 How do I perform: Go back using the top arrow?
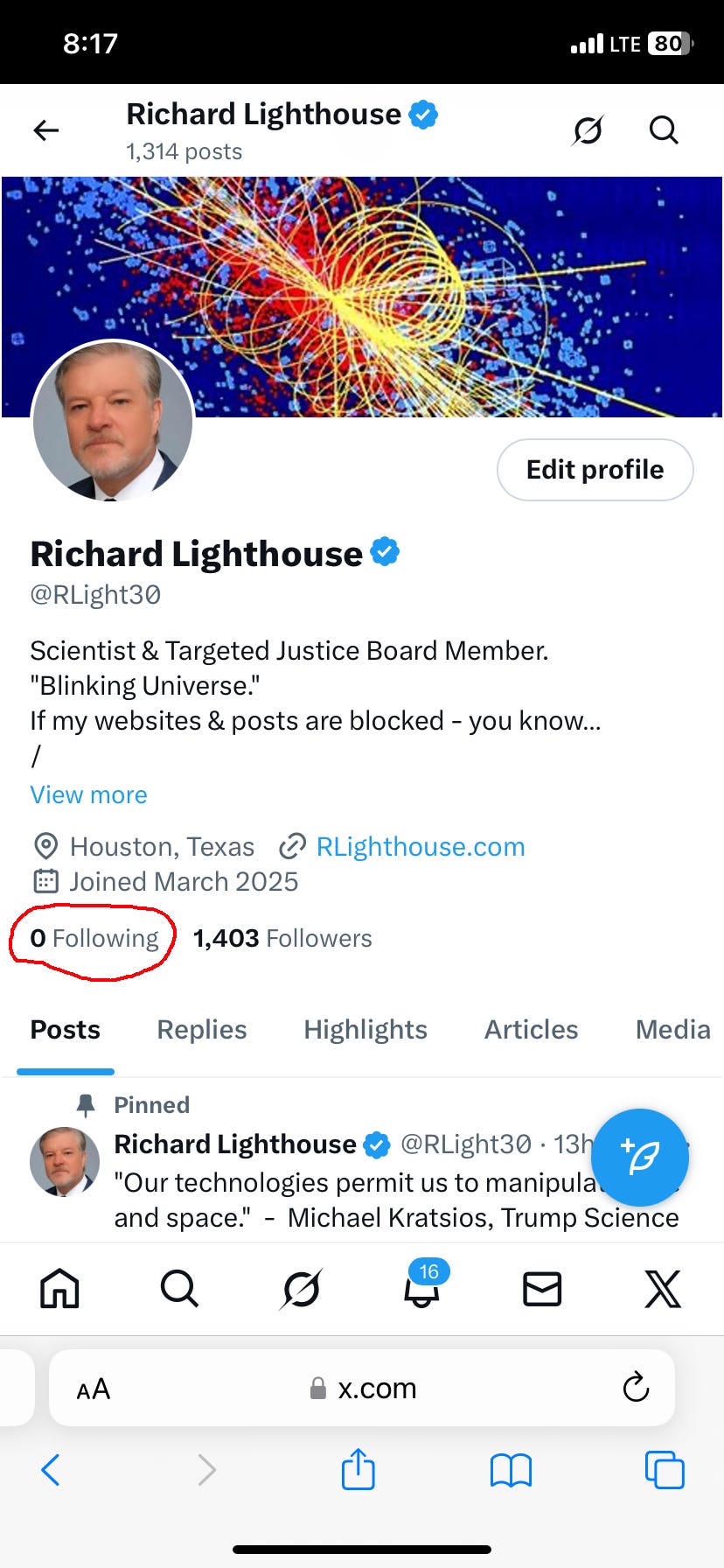click(x=45, y=130)
